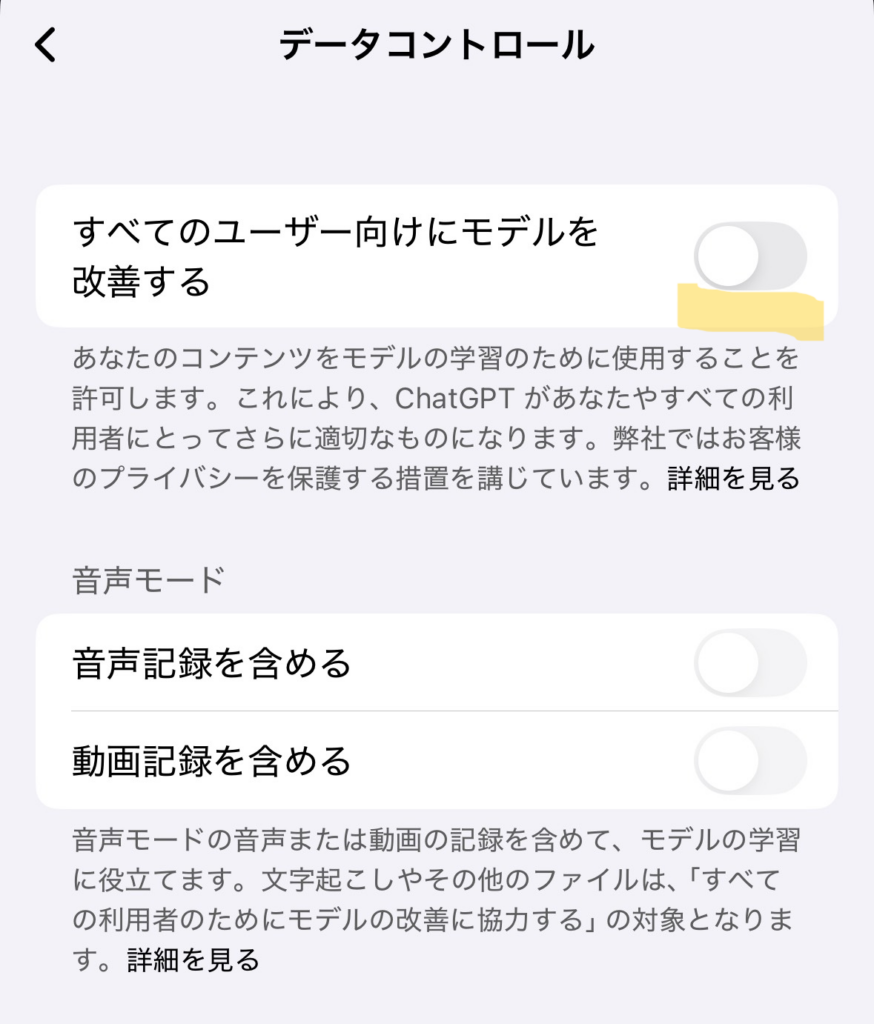Open 詳細を見る link about privacy measures
The width and height of the screenshot is (874, 1024).
coord(734,479)
